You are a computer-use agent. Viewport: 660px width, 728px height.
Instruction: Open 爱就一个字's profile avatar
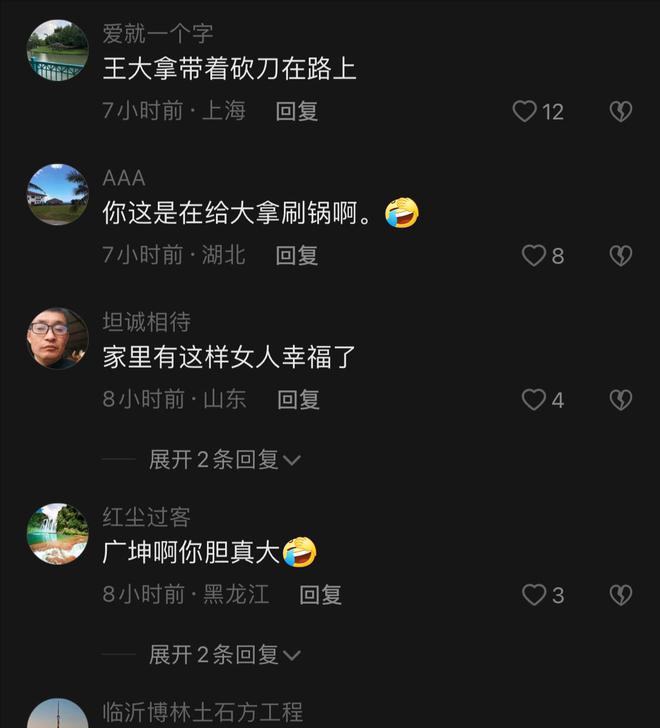click(57, 50)
